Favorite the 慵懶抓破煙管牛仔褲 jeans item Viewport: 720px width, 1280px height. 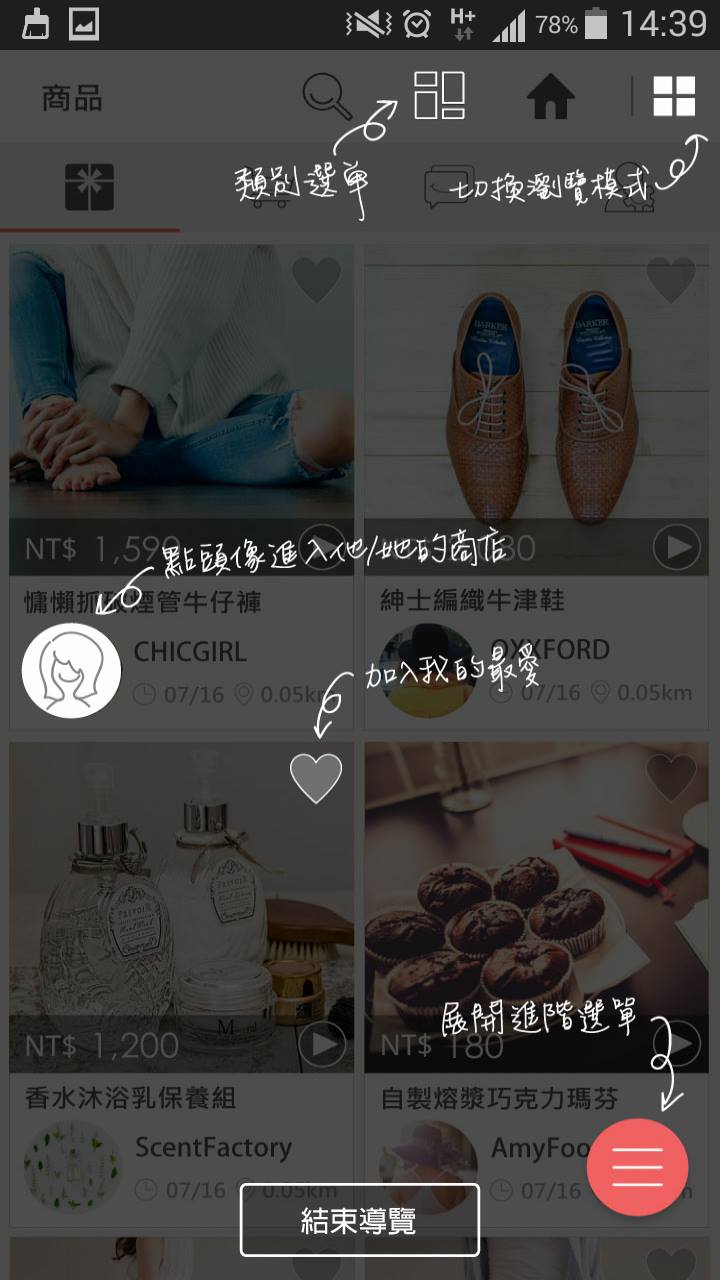click(316, 280)
